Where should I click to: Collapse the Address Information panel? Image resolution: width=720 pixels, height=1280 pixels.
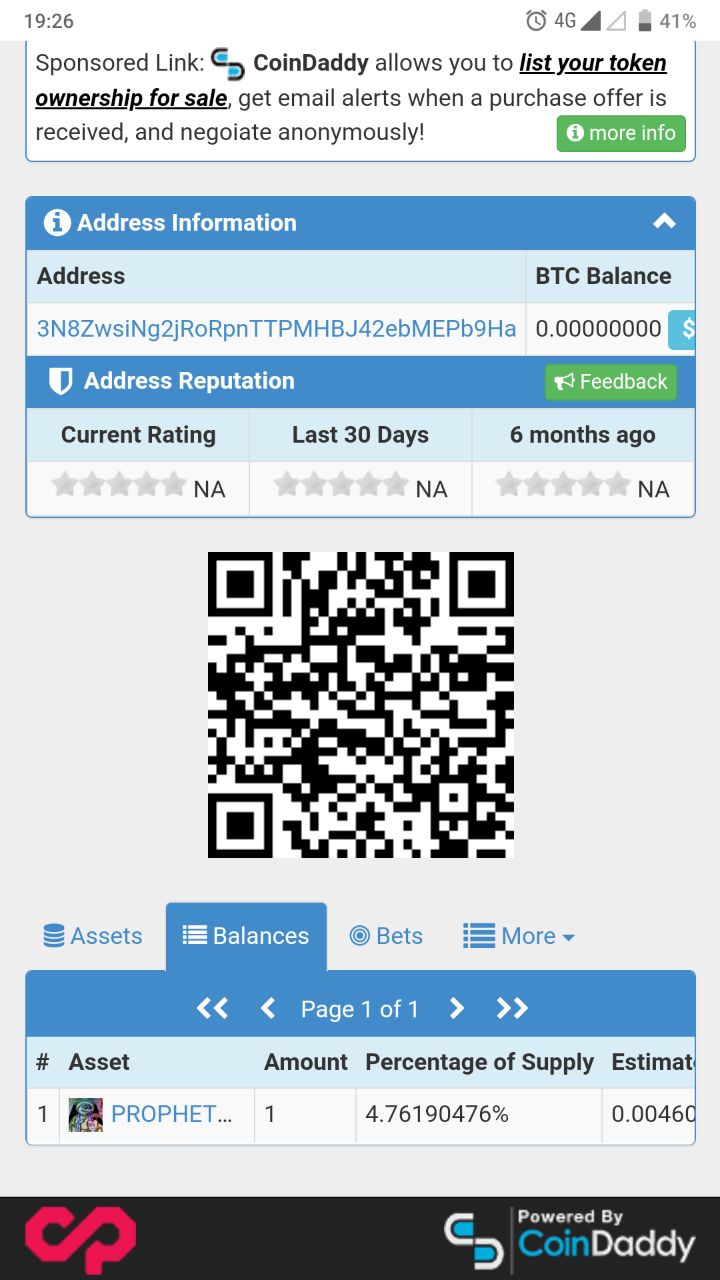click(x=665, y=222)
